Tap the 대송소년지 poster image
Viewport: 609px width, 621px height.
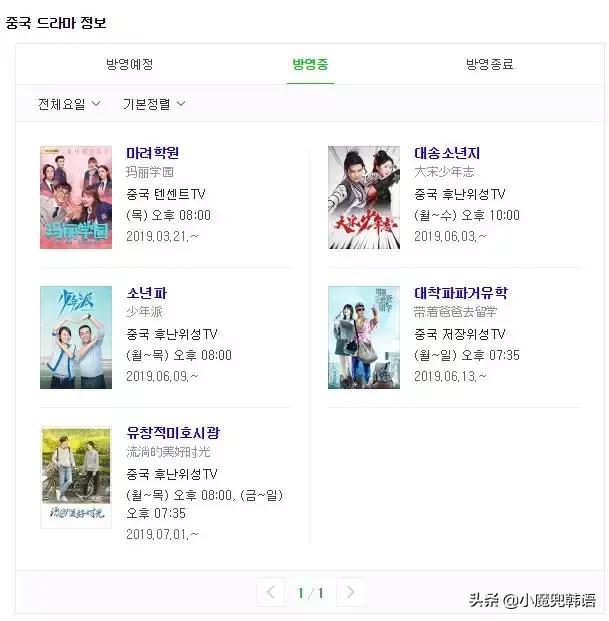point(364,198)
